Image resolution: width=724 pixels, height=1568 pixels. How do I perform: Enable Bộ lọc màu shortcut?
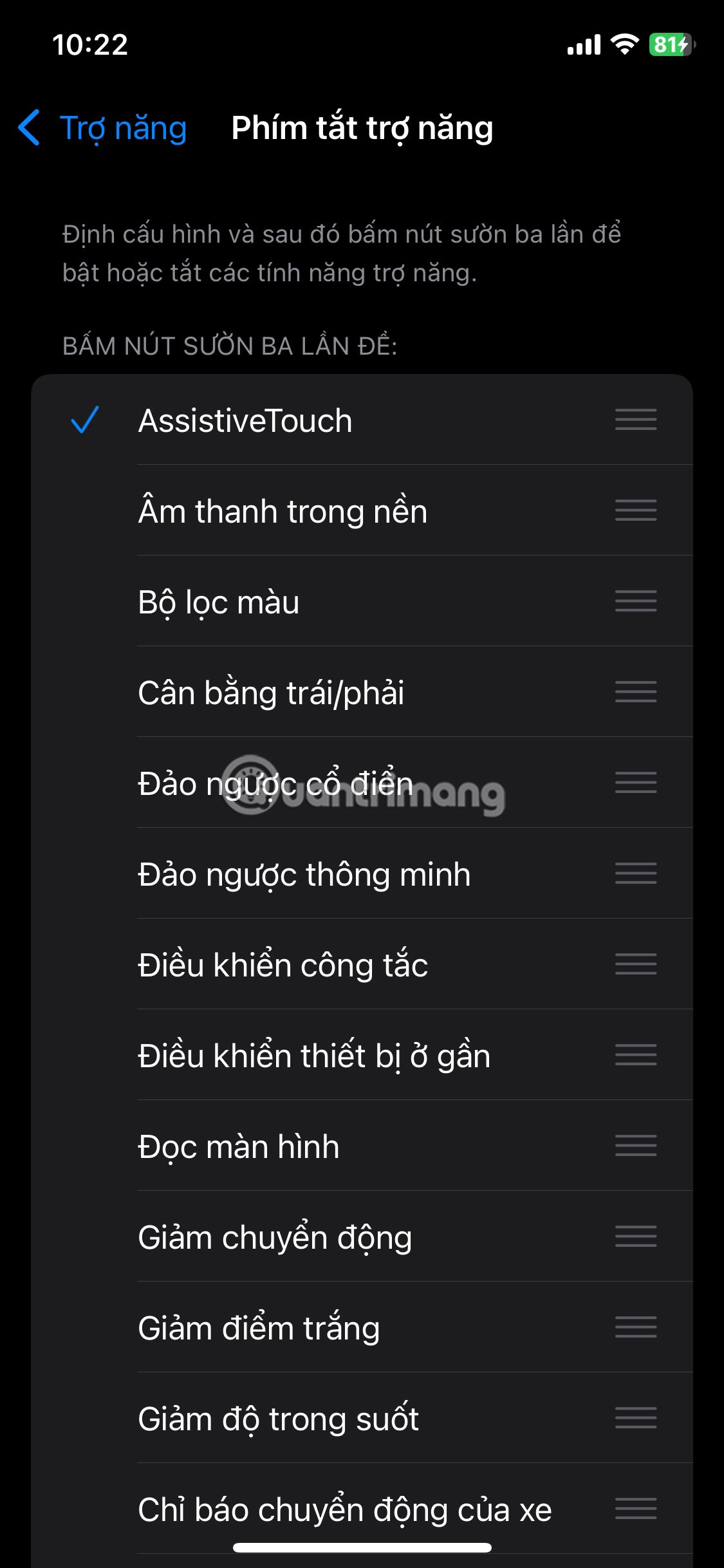pos(219,602)
